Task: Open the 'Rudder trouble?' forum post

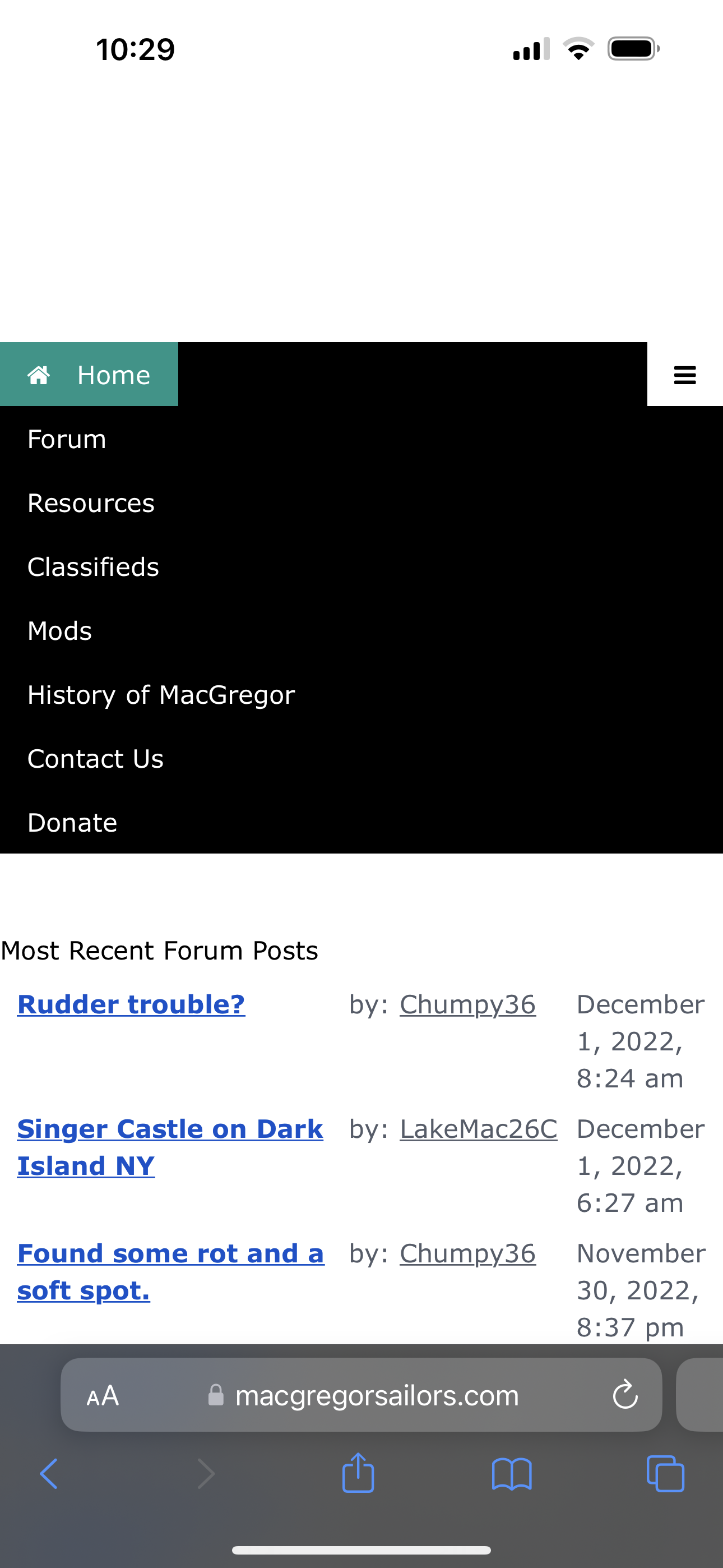Action: 131,1004
